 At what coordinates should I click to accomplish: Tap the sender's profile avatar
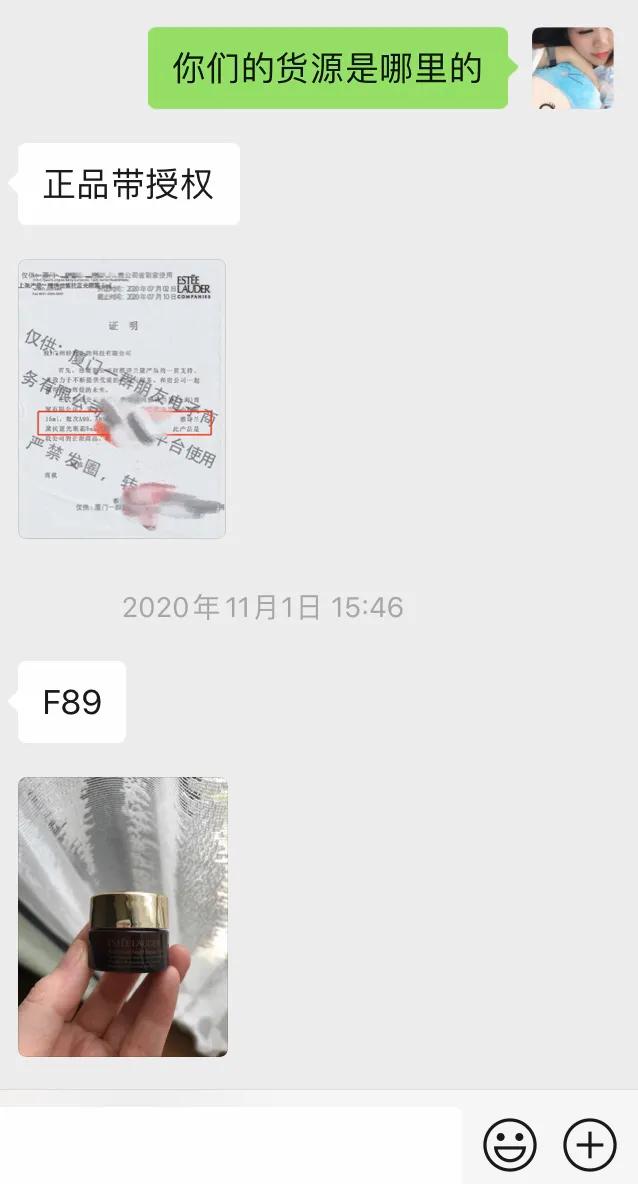tap(572, 67)
